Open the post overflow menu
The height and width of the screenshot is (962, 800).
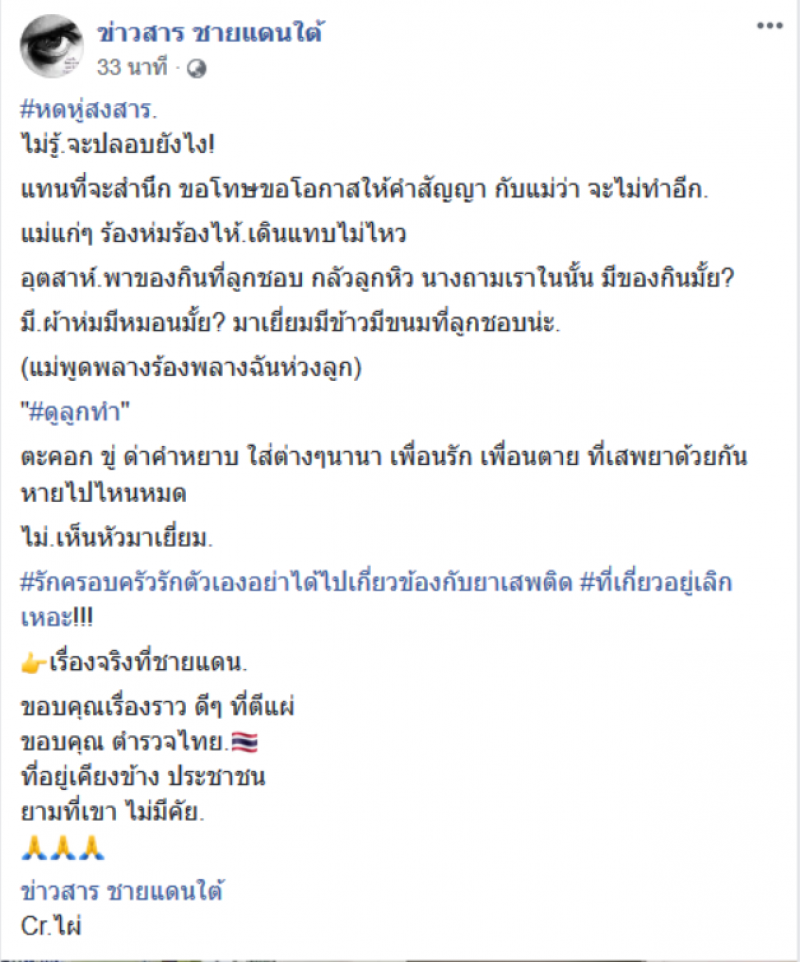[770, 27]
